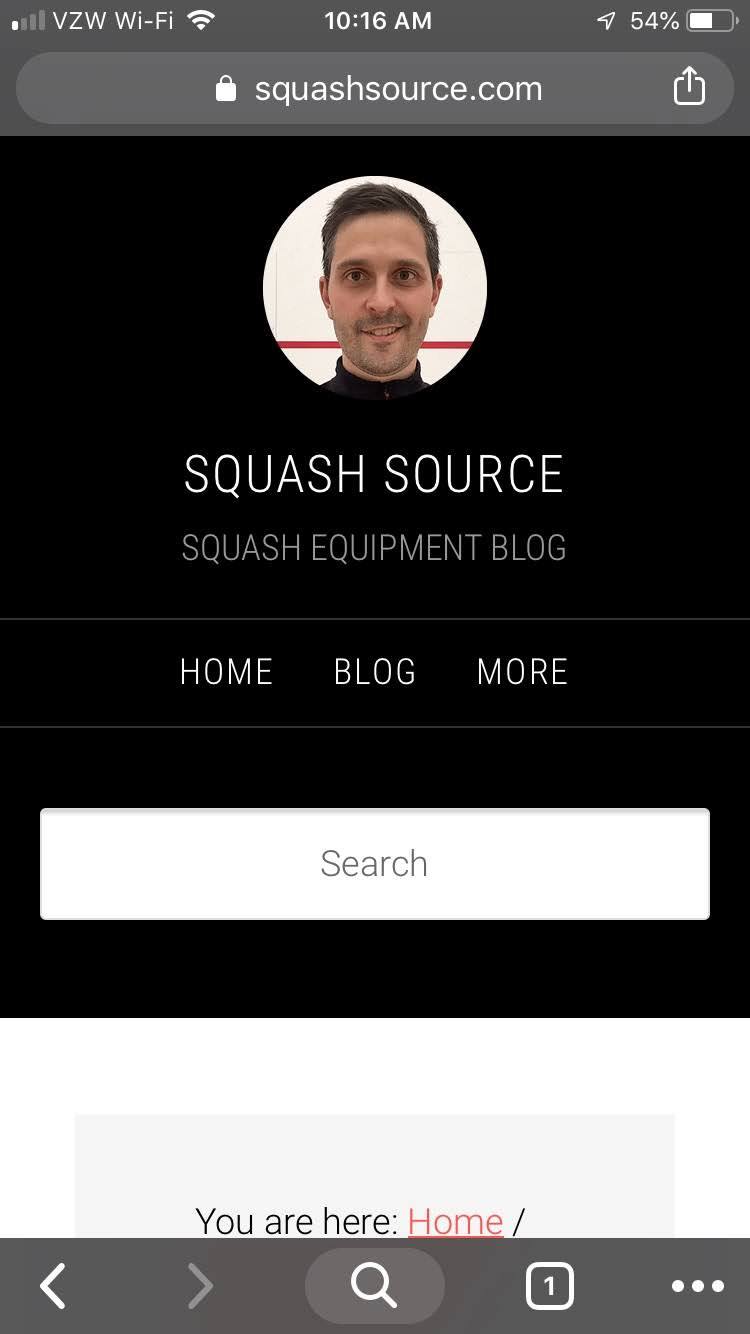Viewport: 750px width, 1334px height.
Task: Follow the Home breadcrumb link
Action: click(455, 1221)
